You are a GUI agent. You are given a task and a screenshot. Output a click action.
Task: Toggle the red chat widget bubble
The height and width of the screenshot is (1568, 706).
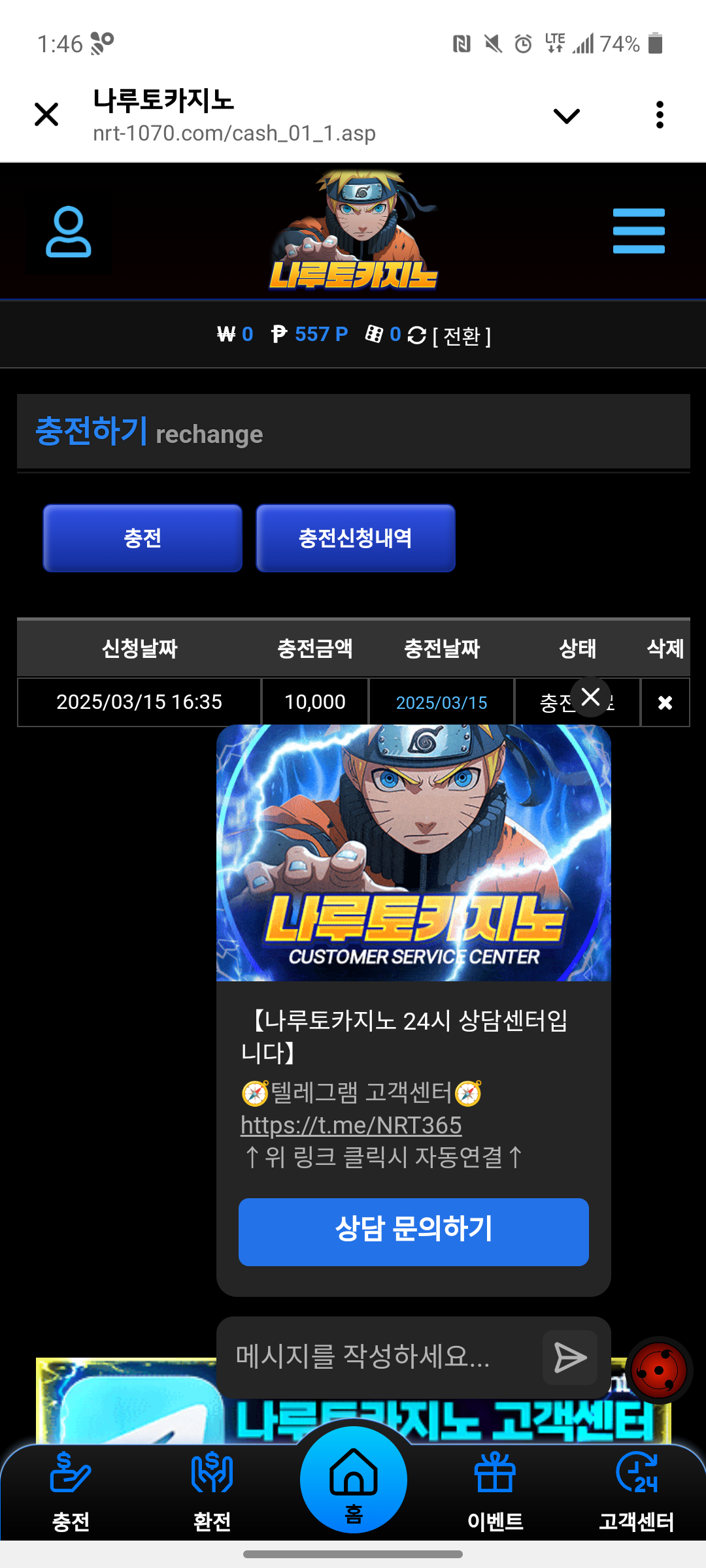pyautogui.click(x=659, y=1370)
